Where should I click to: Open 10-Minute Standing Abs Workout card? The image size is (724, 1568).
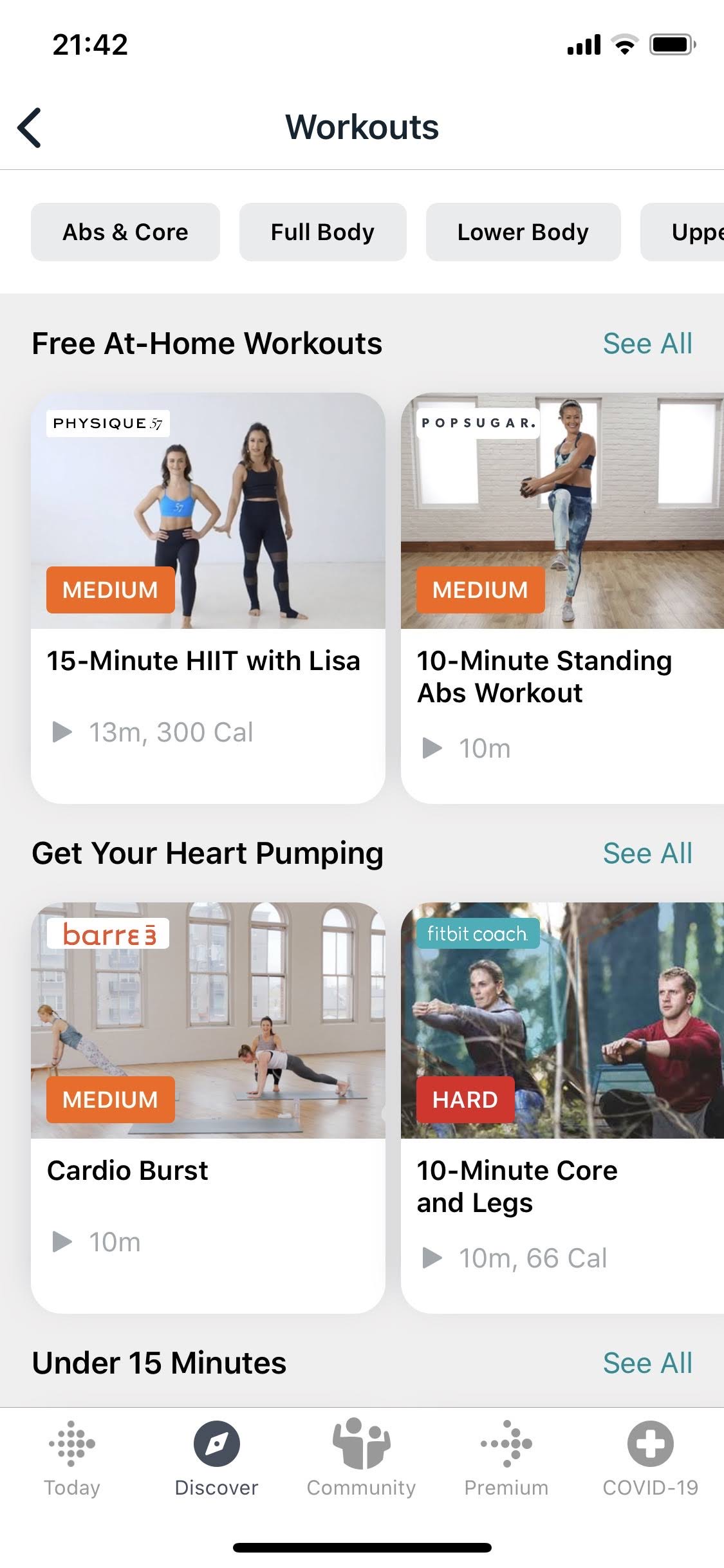point(562,597)
